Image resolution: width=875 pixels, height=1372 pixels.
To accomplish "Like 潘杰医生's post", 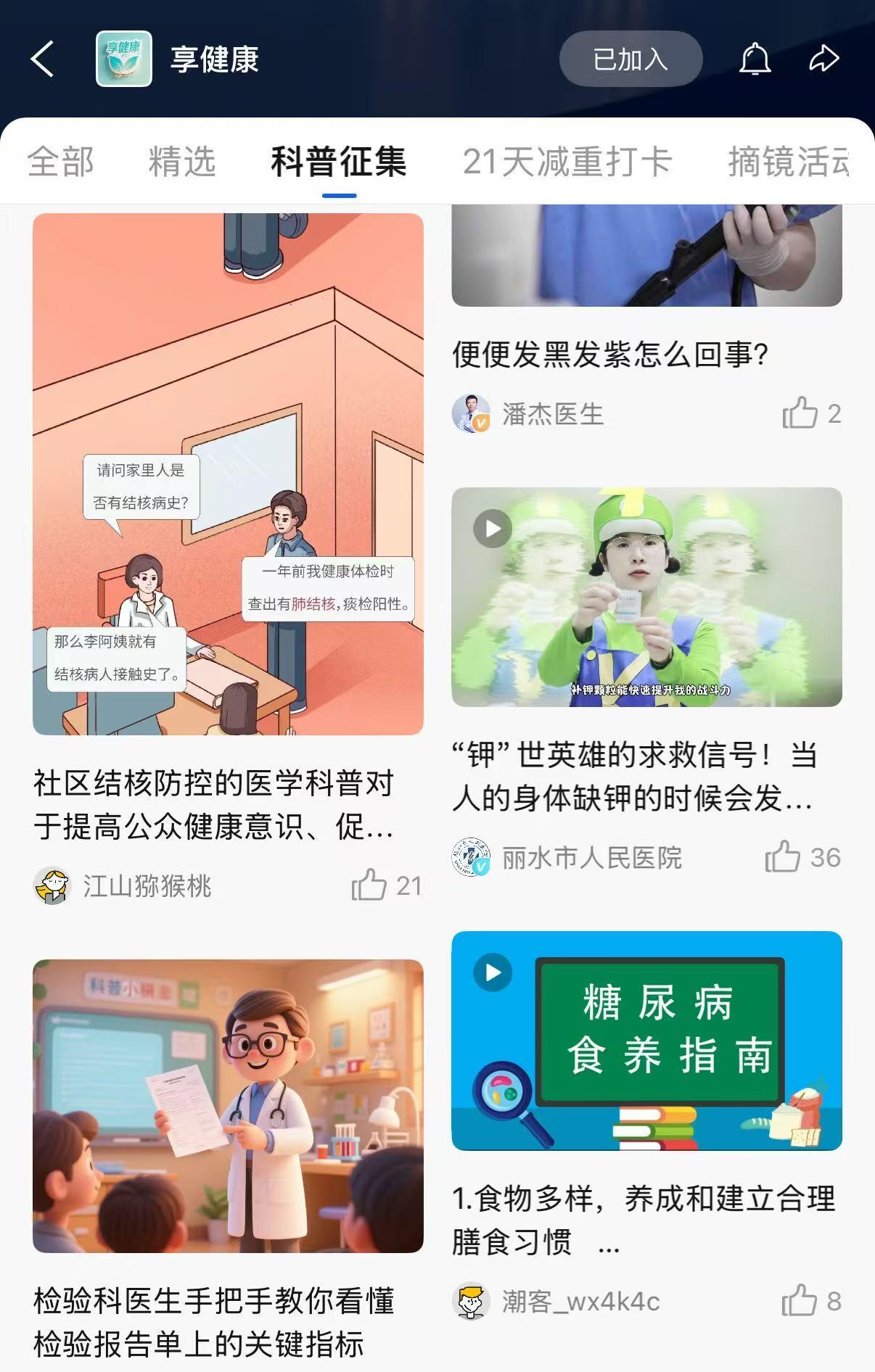I will (x=800, y=413).
